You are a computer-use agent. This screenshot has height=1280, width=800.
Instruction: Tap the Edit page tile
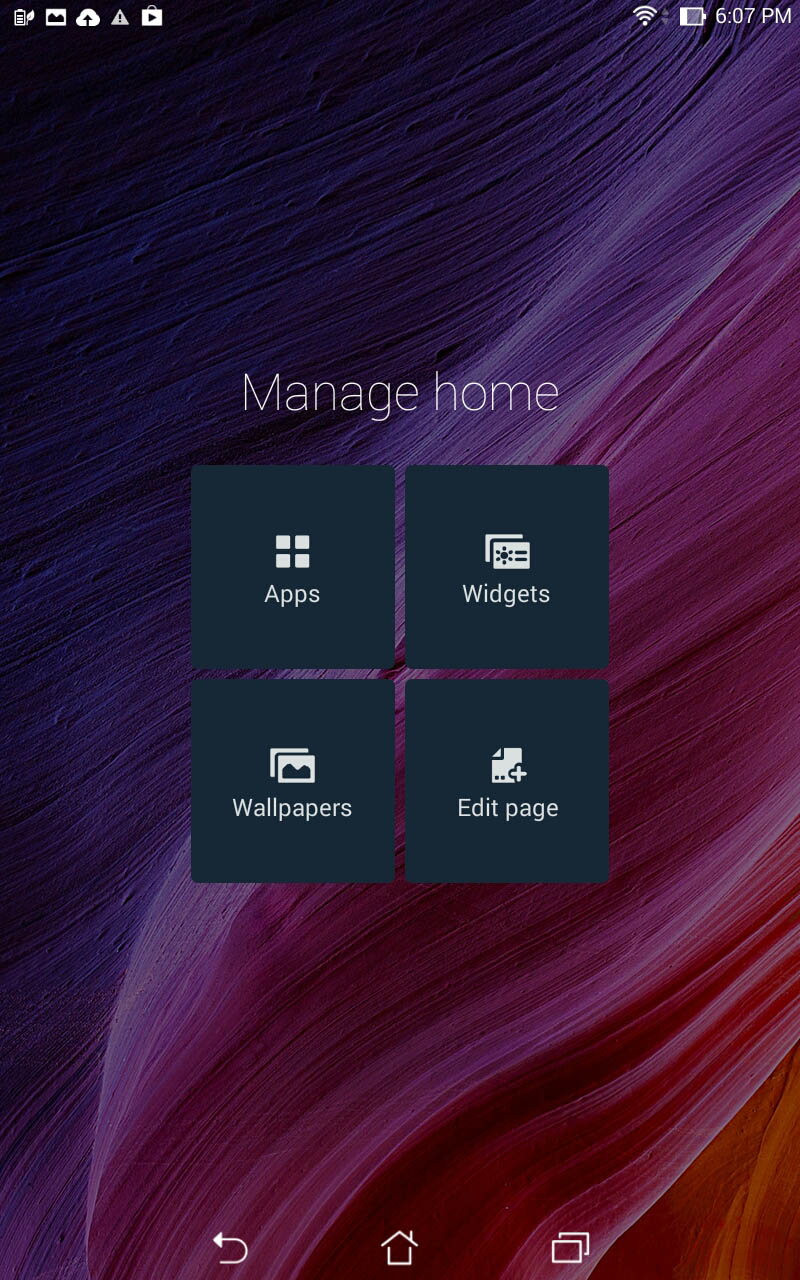click(x=507, y=781)
